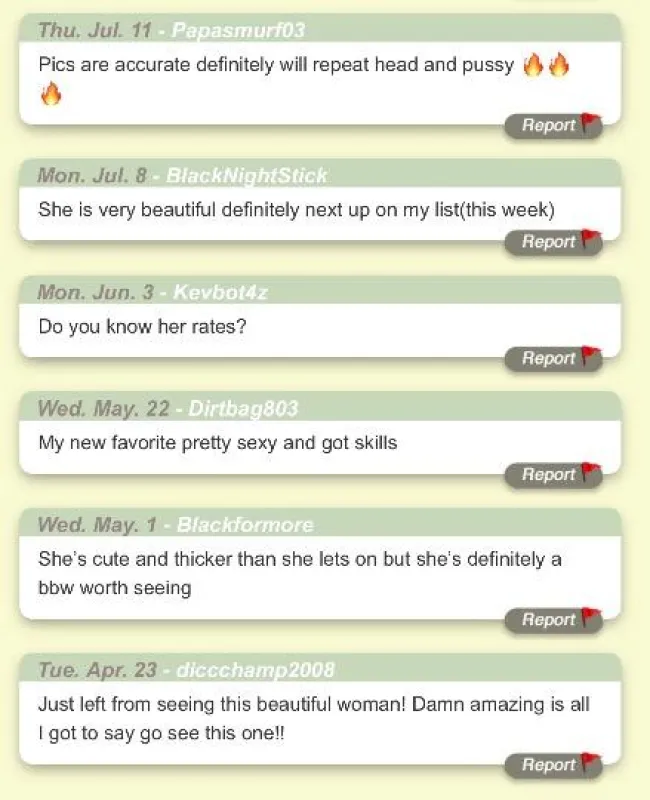Report BlackNightStick's comment
650x800 pixels.
tap(554, 242)
